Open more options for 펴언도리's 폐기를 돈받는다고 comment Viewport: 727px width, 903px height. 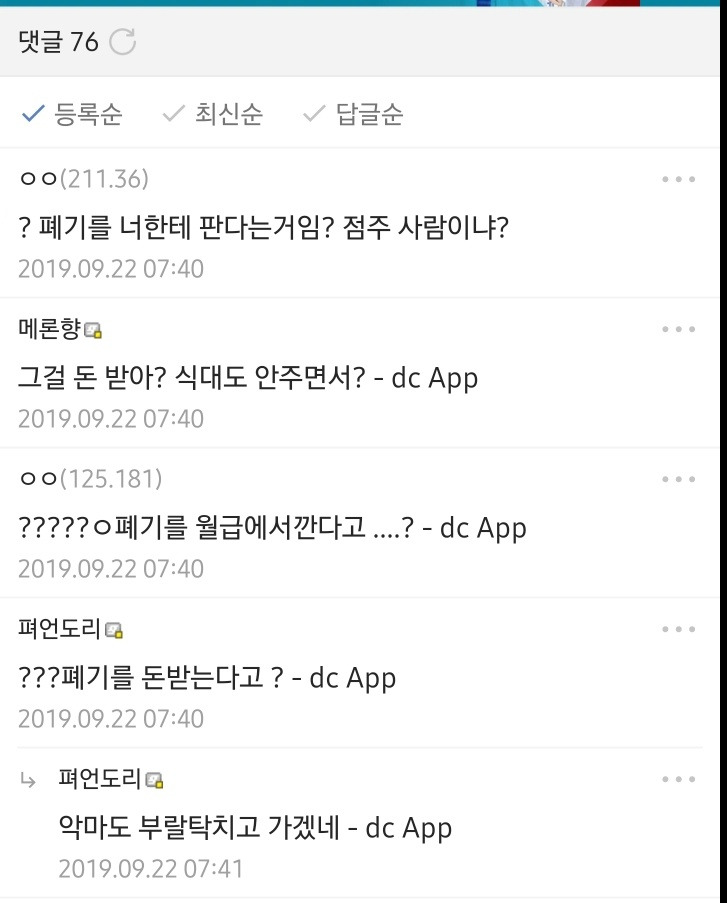pyautogui.click(x=678, y=630)
